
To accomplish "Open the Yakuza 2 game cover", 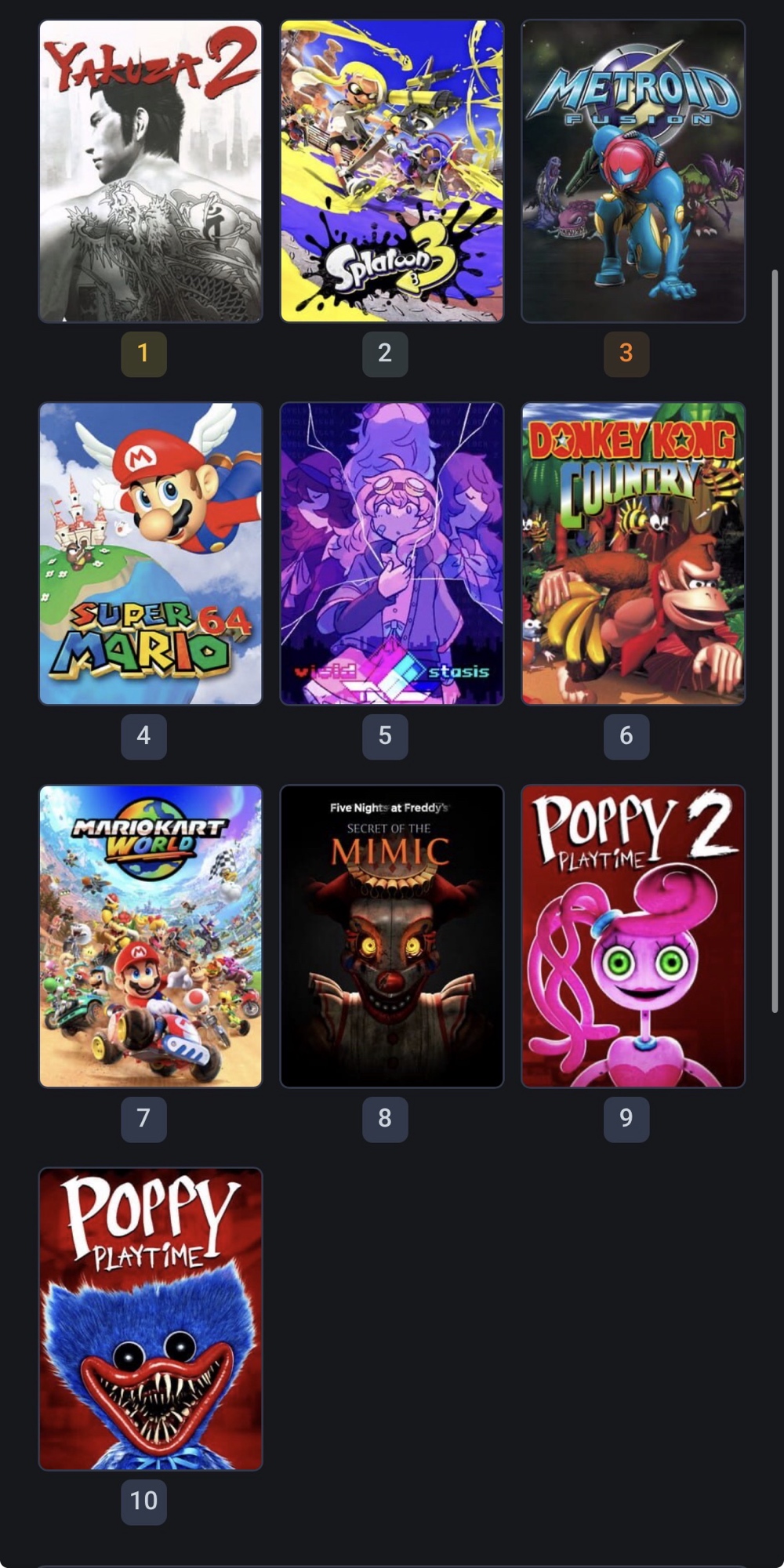I will [x=151, y=171].
